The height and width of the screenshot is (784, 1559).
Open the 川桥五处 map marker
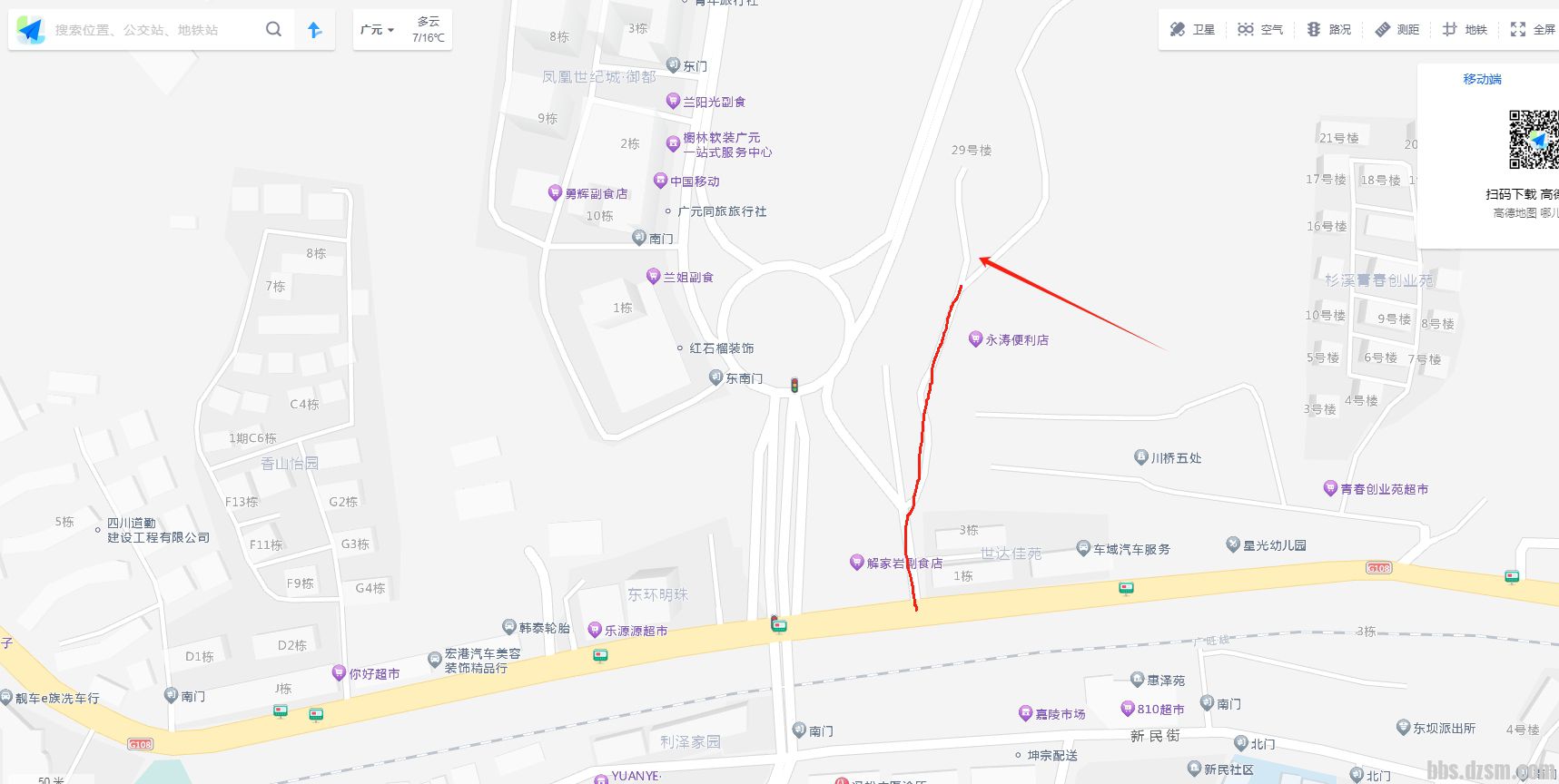[1141, 457]
